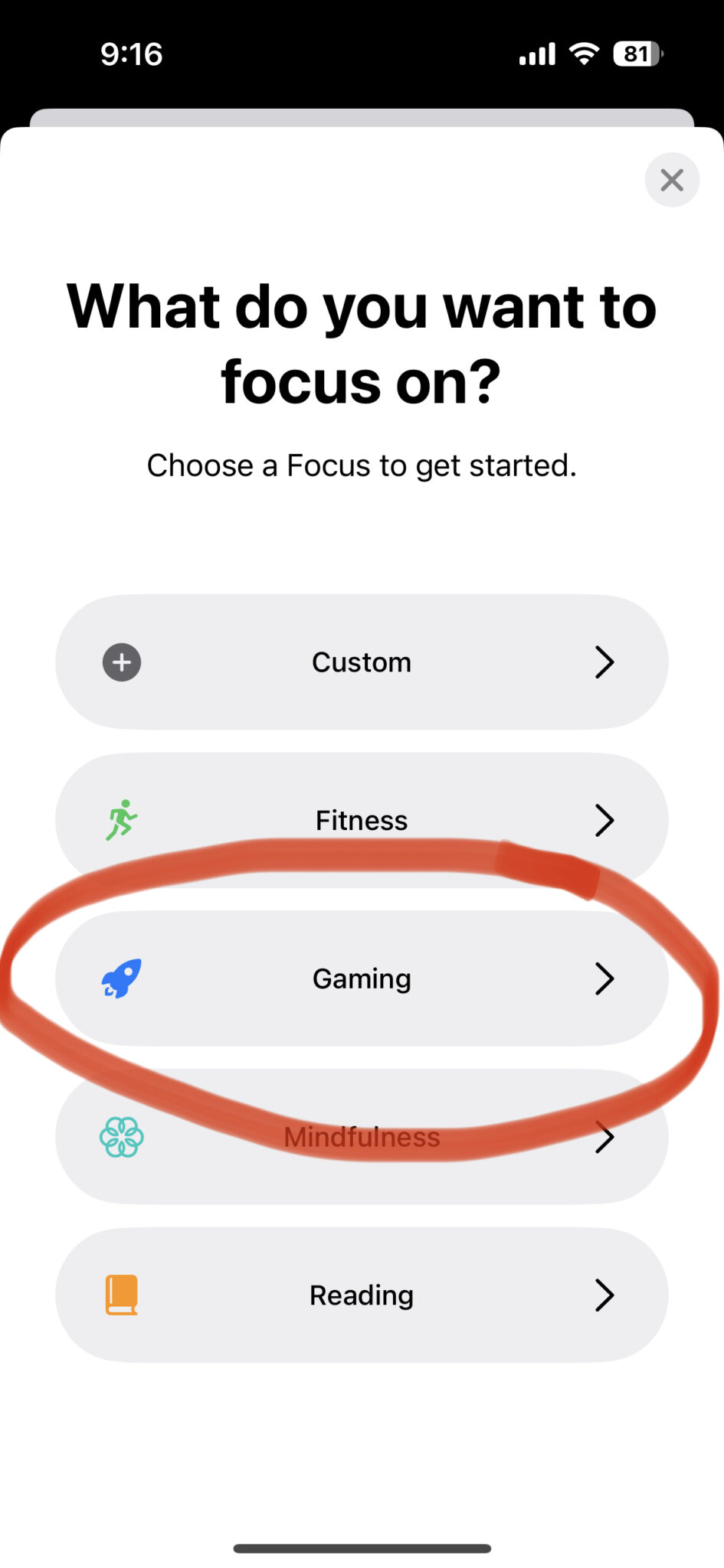Viewport: 724px width, 1568px height.
Task: Pick the Reading focus
Action: coord(362,1295)
